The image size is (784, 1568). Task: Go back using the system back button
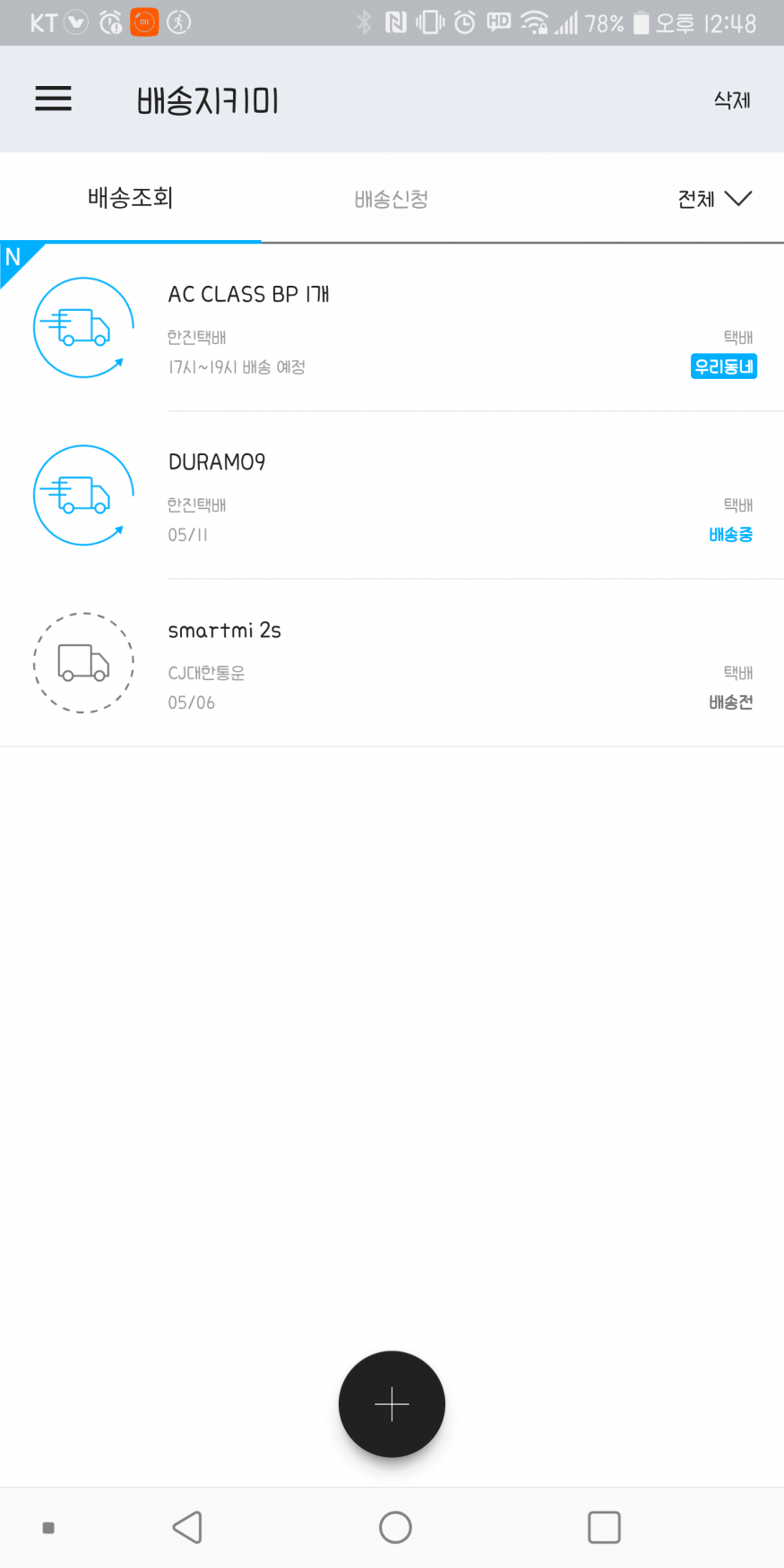click(187, 1528)
